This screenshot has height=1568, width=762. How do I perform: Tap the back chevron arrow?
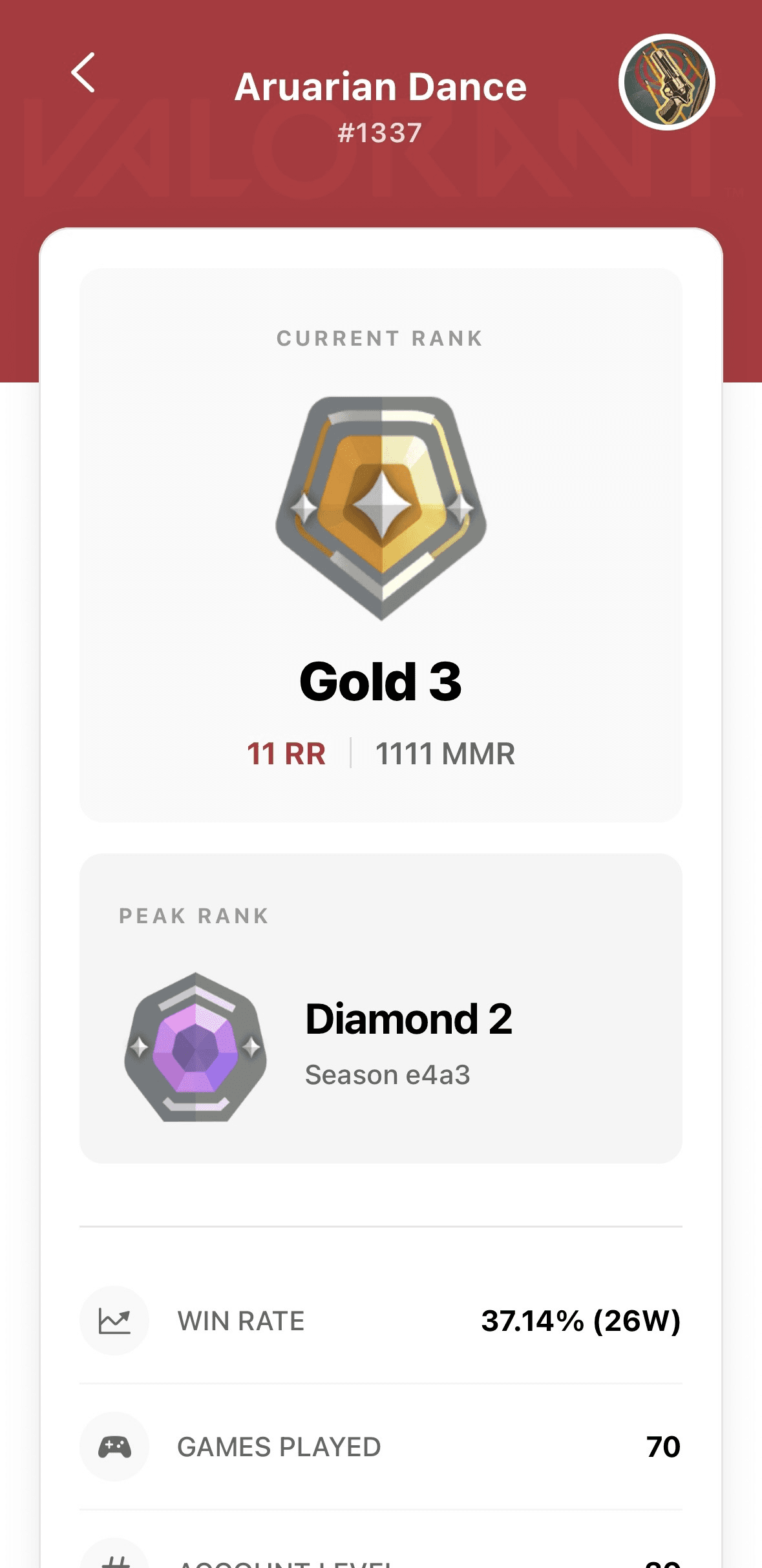click(83, 76)
